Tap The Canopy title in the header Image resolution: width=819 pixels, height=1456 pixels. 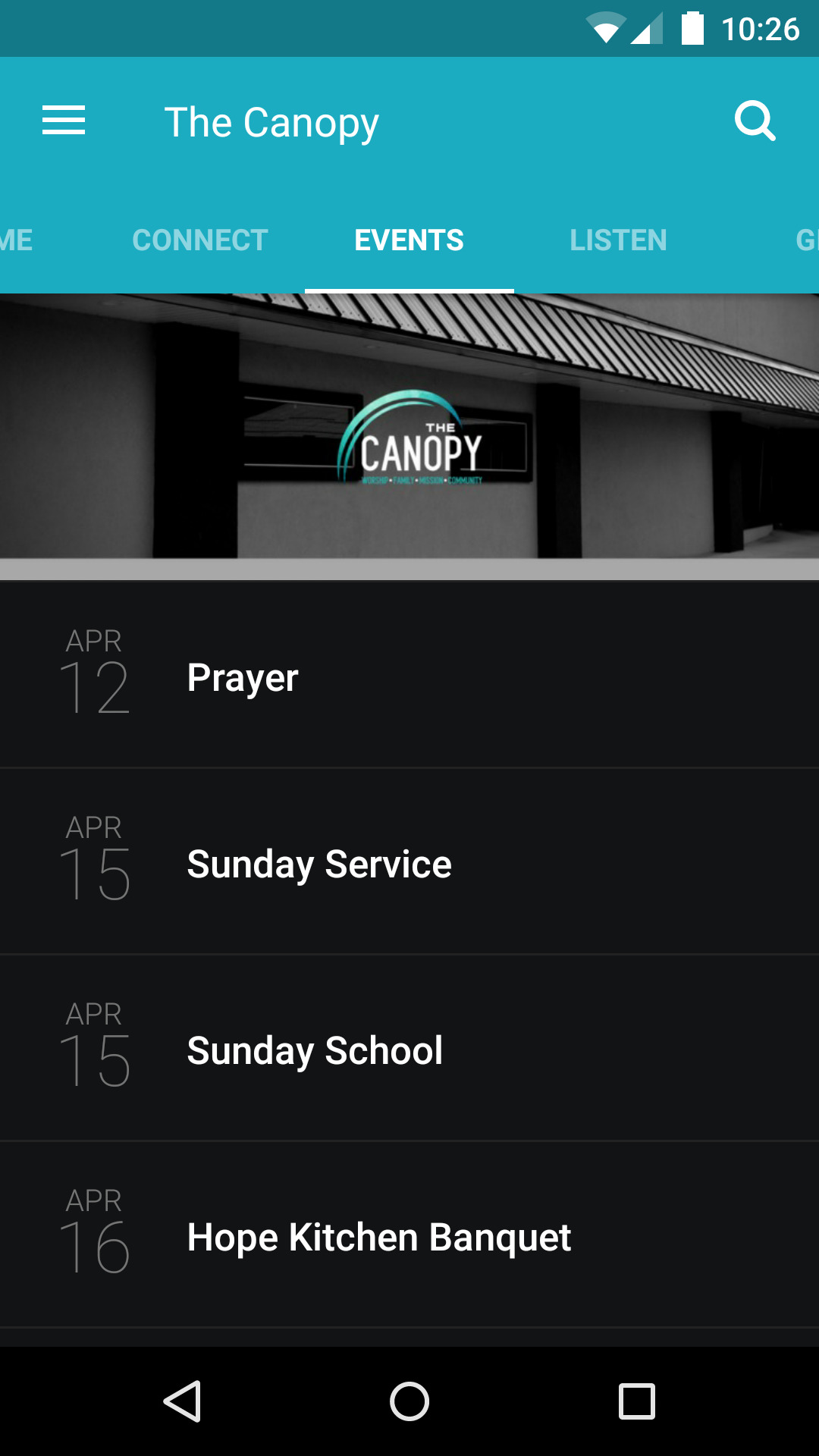click(272, 122)
